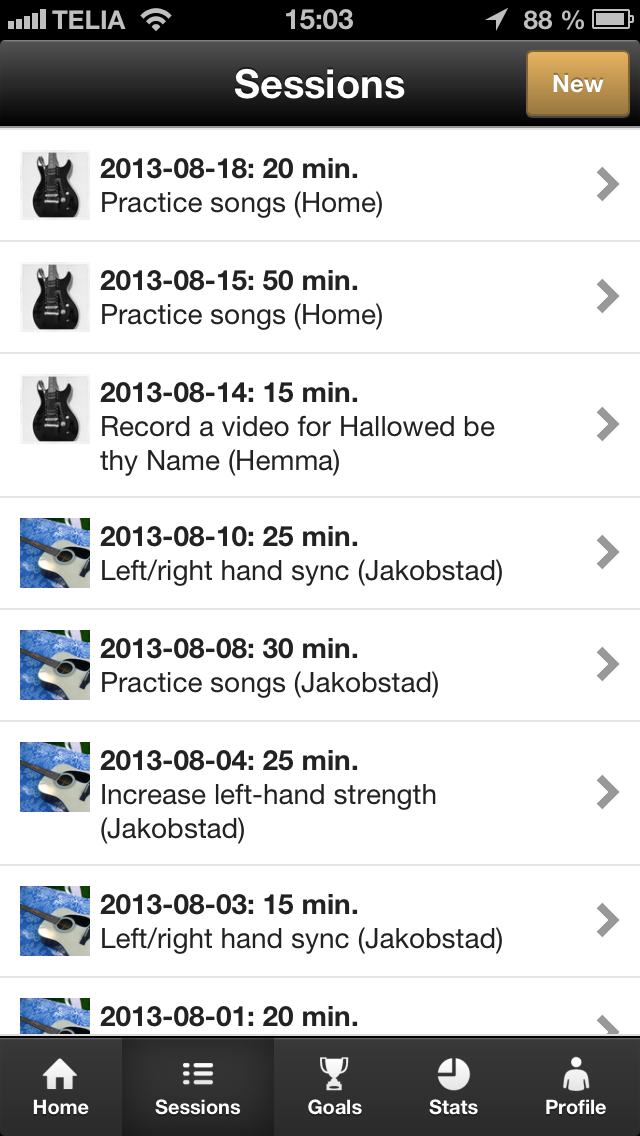Open the Increase left-hand strength session
Image resolution: width=640 pixels, height=1136 pixels.
click(x=320, y=793)
